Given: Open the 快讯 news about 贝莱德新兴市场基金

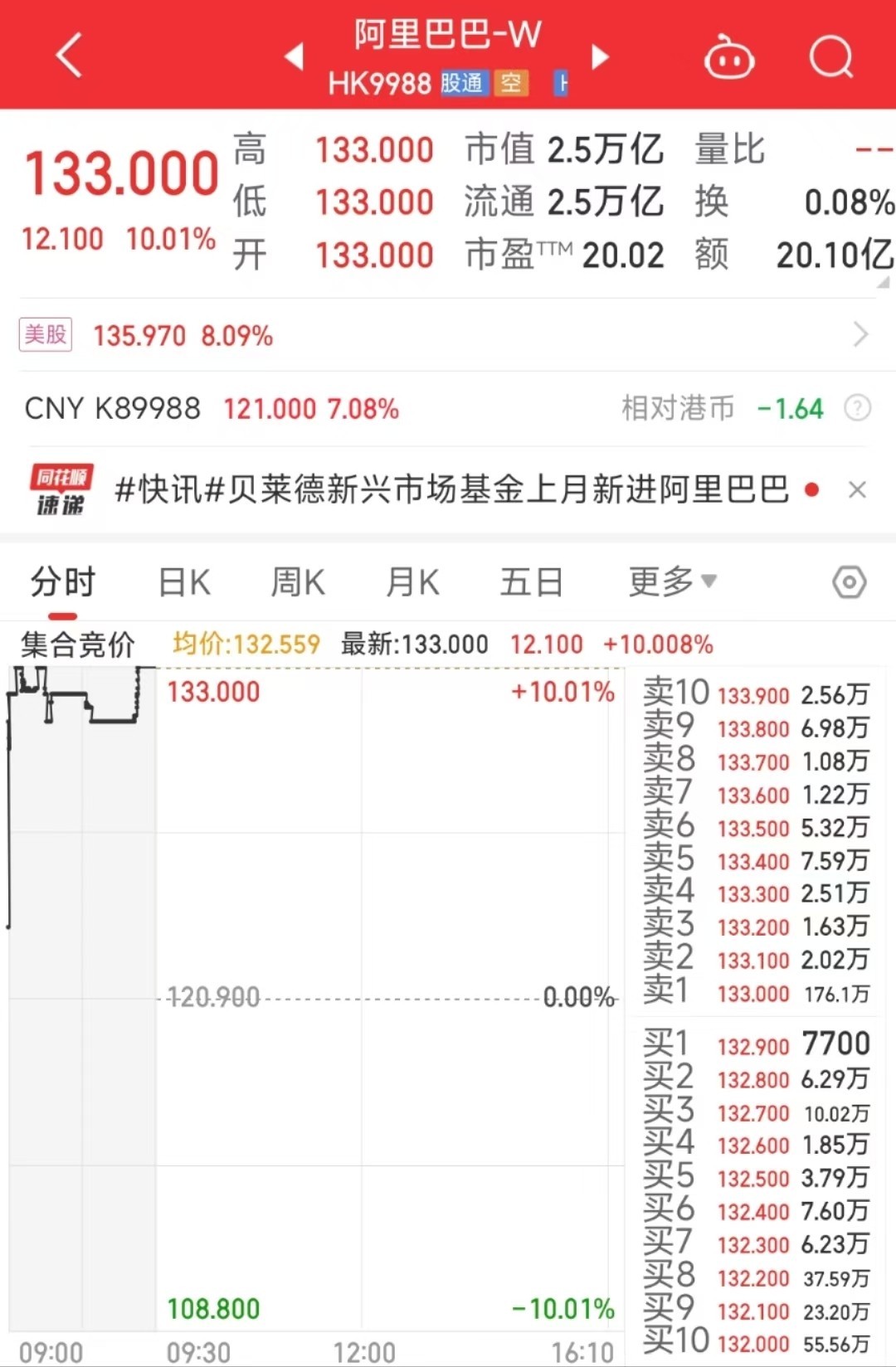Looking at the screenshot, I should (x=452, y=489).
